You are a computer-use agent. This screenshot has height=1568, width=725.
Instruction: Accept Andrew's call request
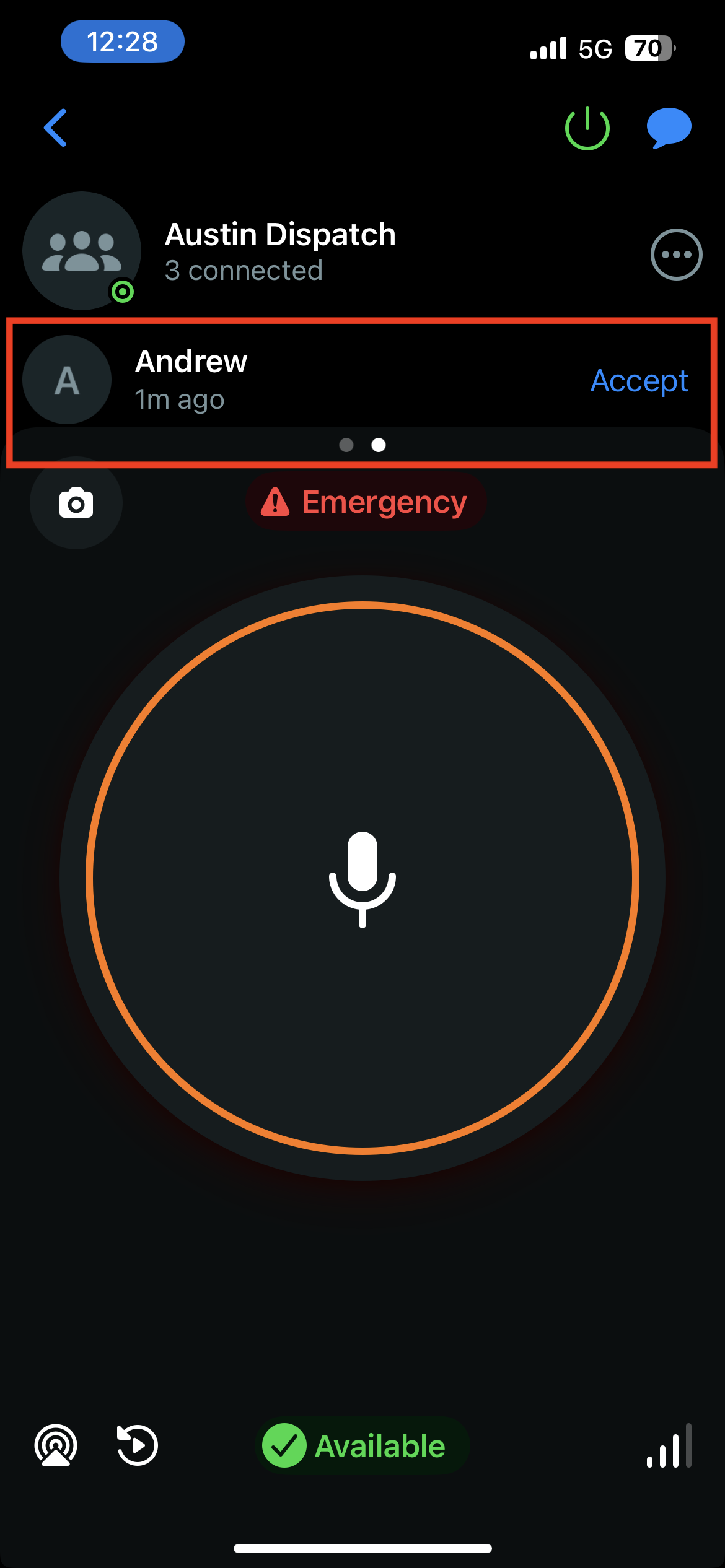coord(639,380)
